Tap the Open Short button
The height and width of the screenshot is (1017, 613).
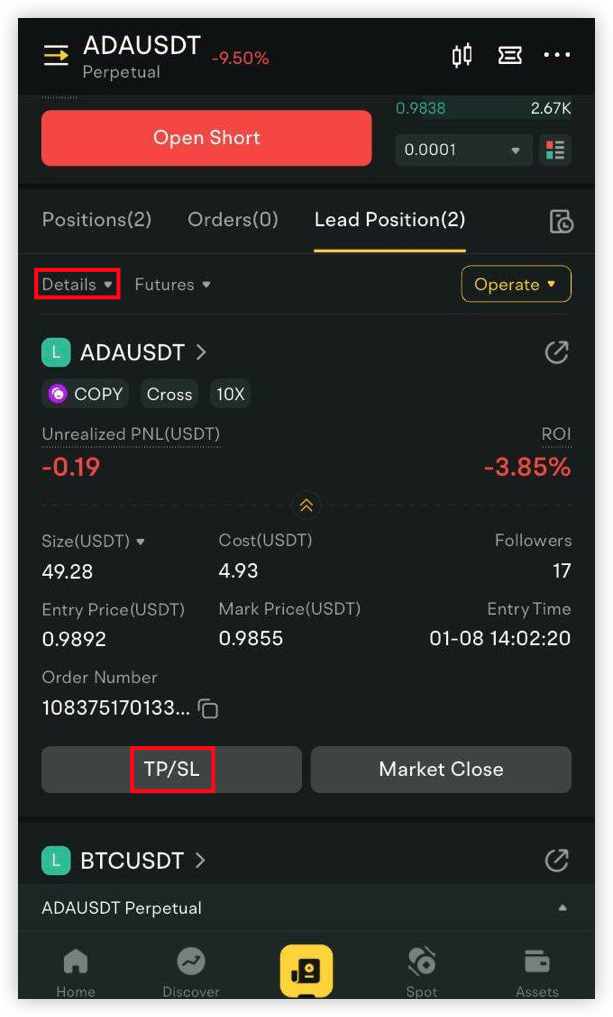[206, 138]
